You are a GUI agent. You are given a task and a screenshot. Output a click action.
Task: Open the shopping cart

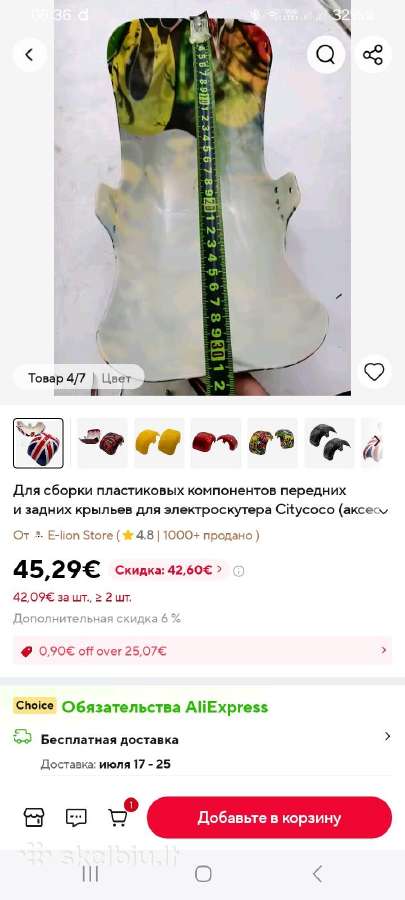tap(119, 816)
